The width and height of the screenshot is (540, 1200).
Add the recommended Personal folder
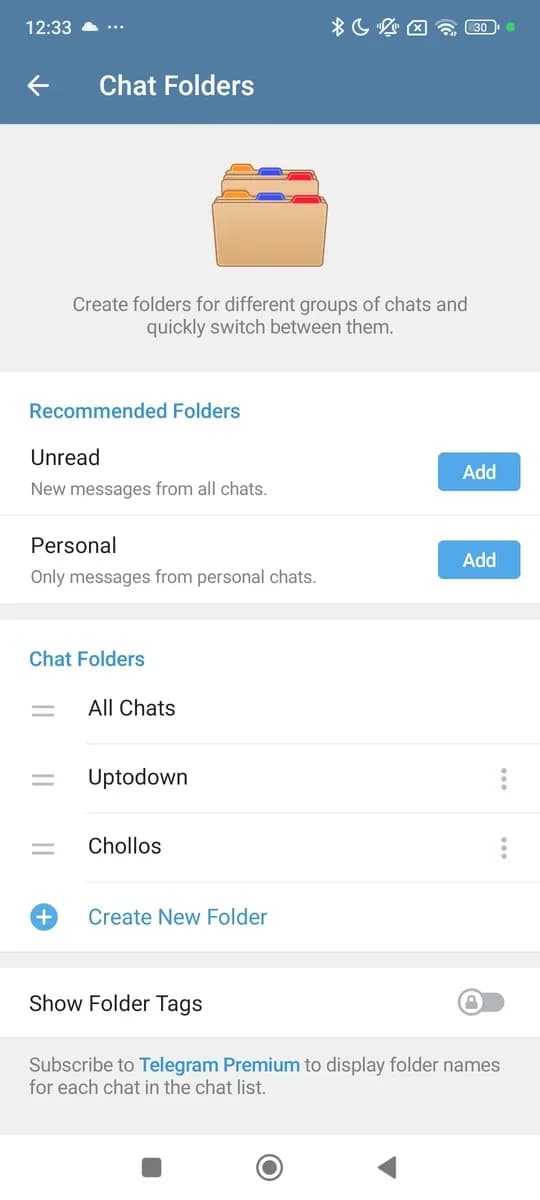coord(479,560)
